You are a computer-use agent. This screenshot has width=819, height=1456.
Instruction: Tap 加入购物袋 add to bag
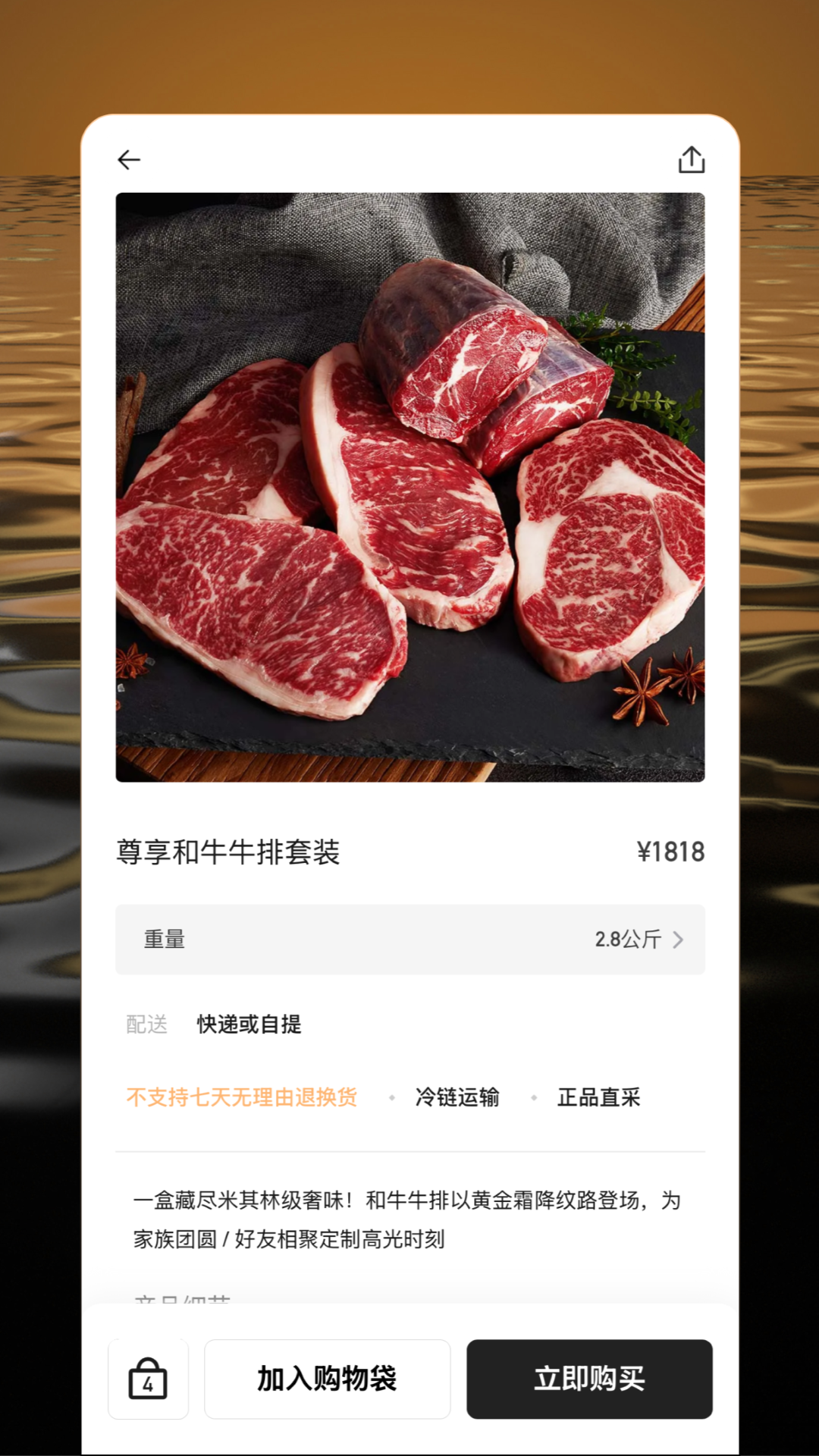pyautogui.click(x=328, y=1379)
